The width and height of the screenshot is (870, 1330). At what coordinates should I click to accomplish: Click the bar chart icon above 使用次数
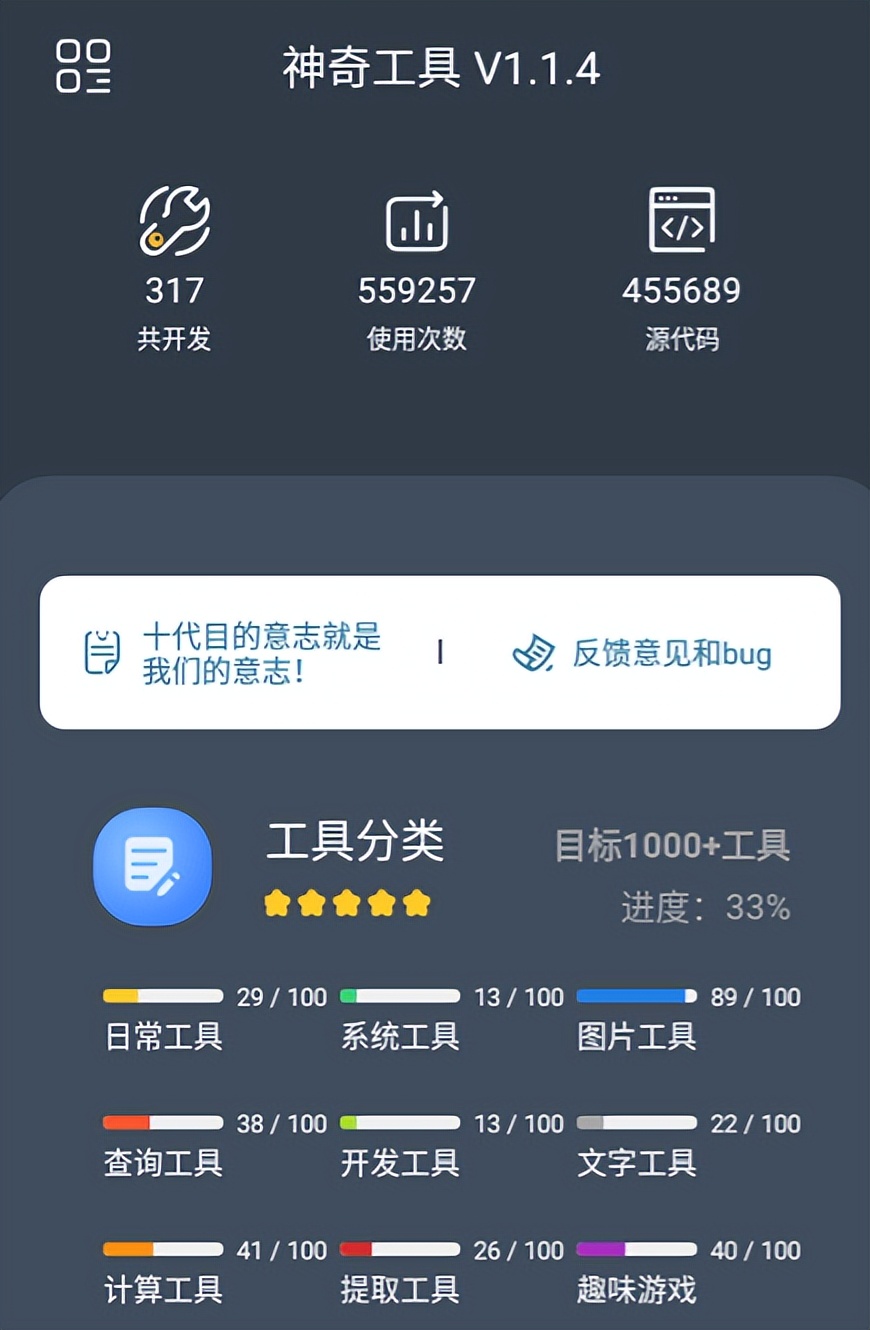416,222
